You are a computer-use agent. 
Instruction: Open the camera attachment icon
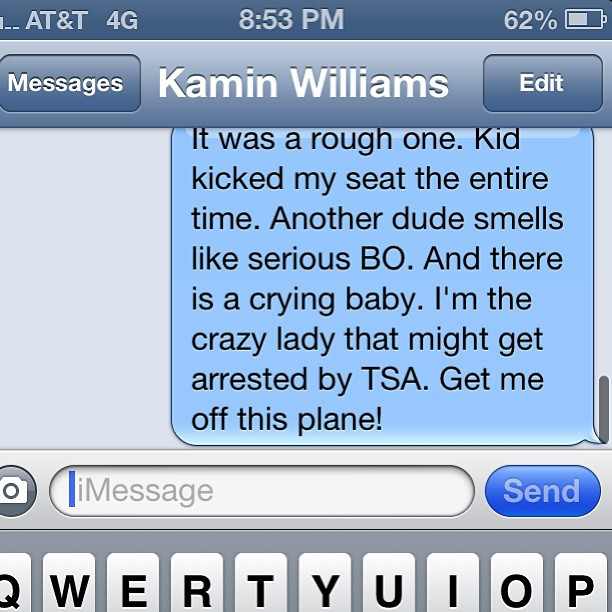tap(14, 490)
